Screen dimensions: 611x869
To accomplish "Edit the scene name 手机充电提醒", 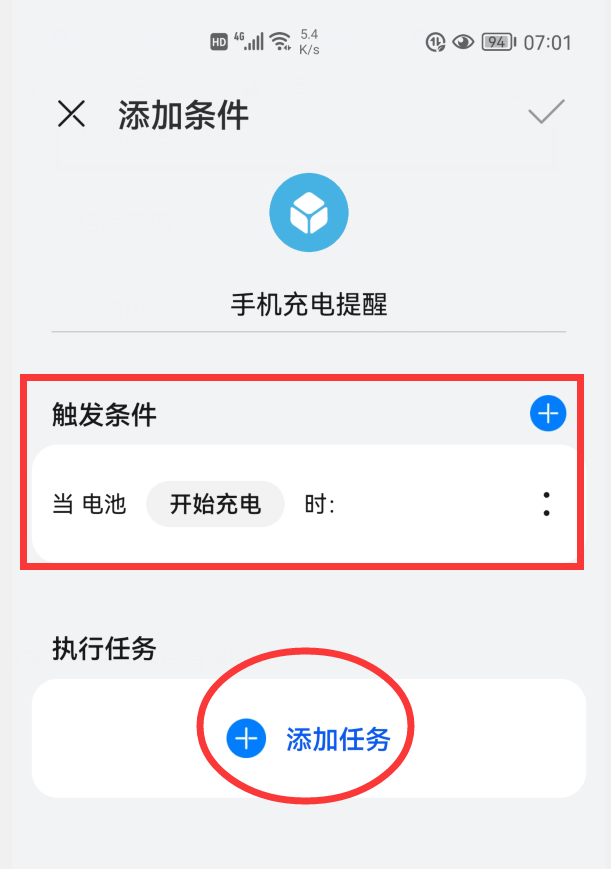I will click(x=308, y=304).
